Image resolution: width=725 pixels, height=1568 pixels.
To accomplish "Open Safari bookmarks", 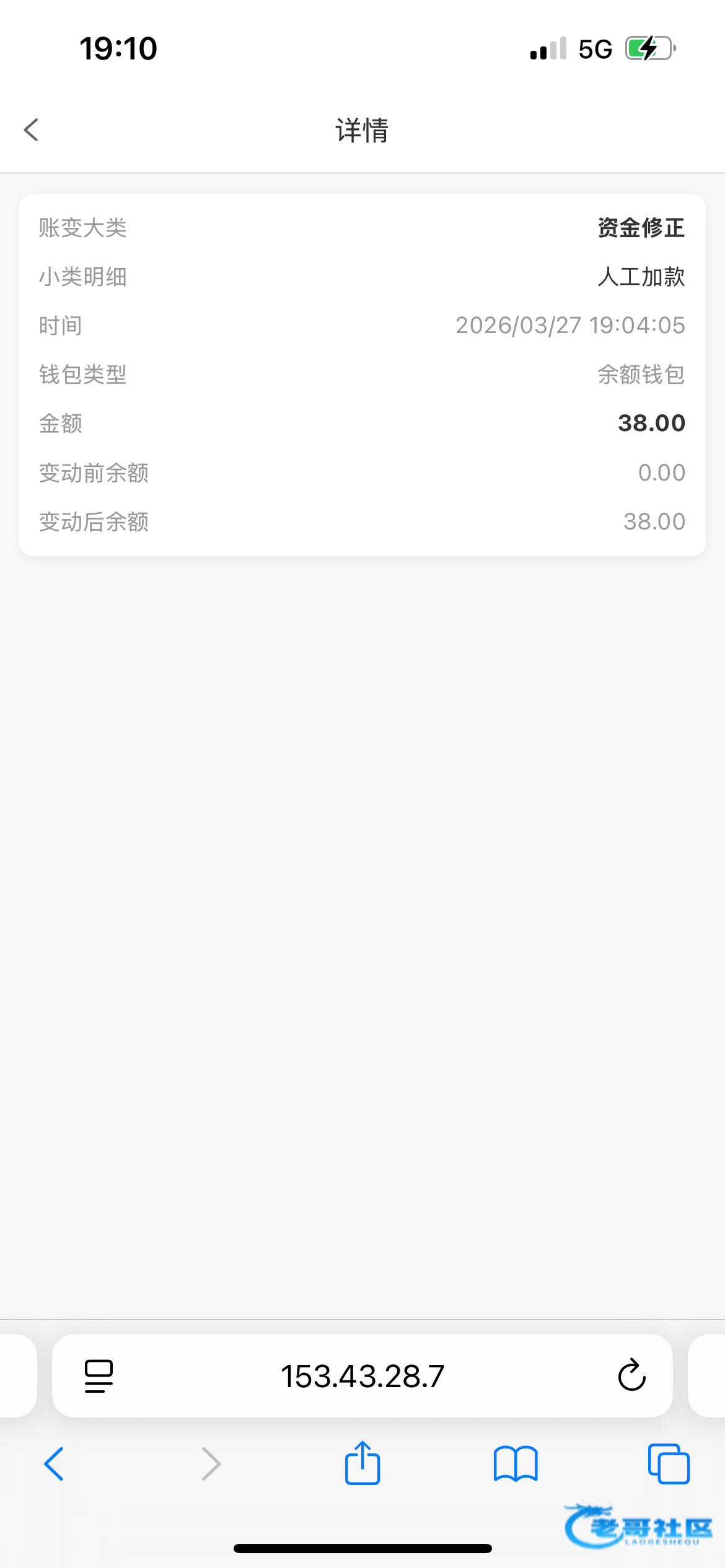I will [516, 1464].
